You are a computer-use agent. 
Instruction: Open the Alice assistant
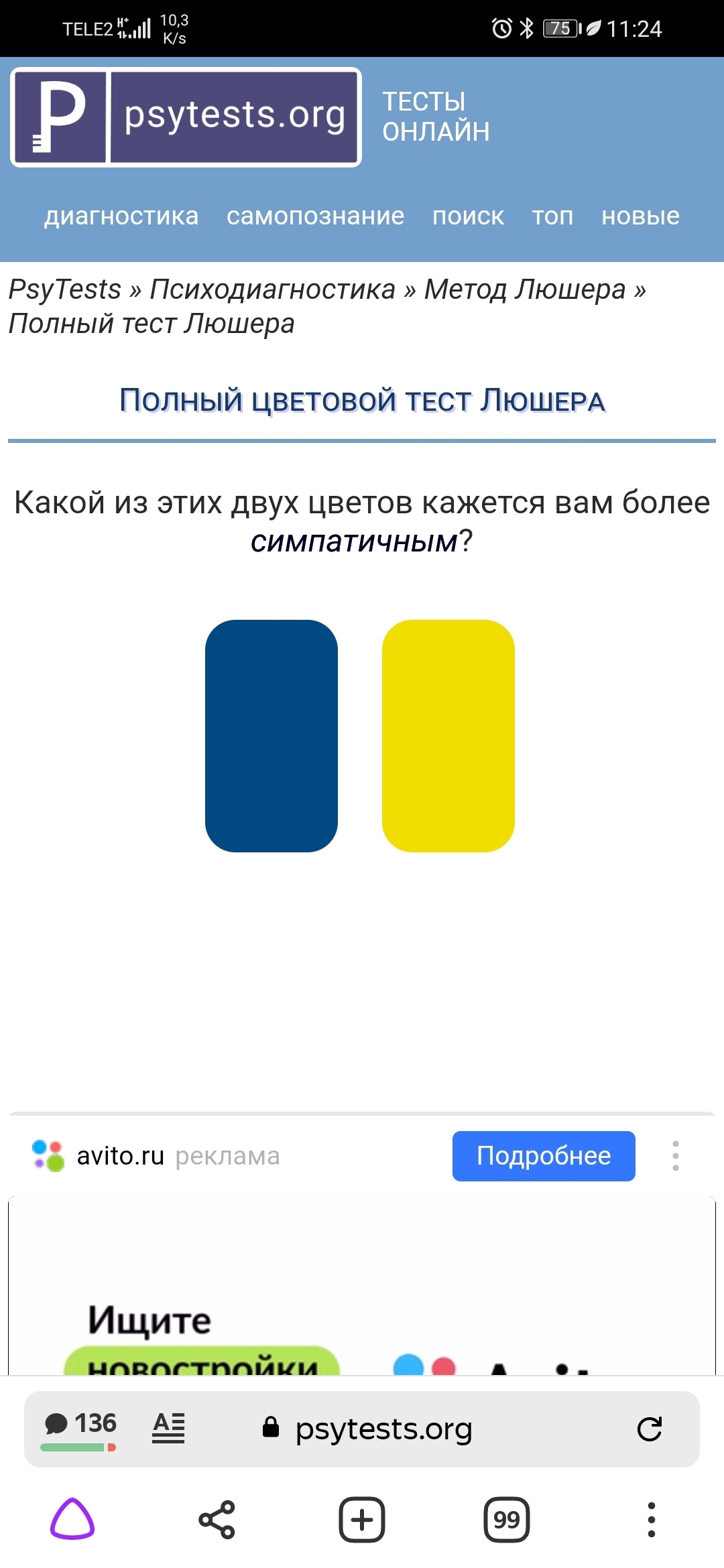coord(72,1519)
